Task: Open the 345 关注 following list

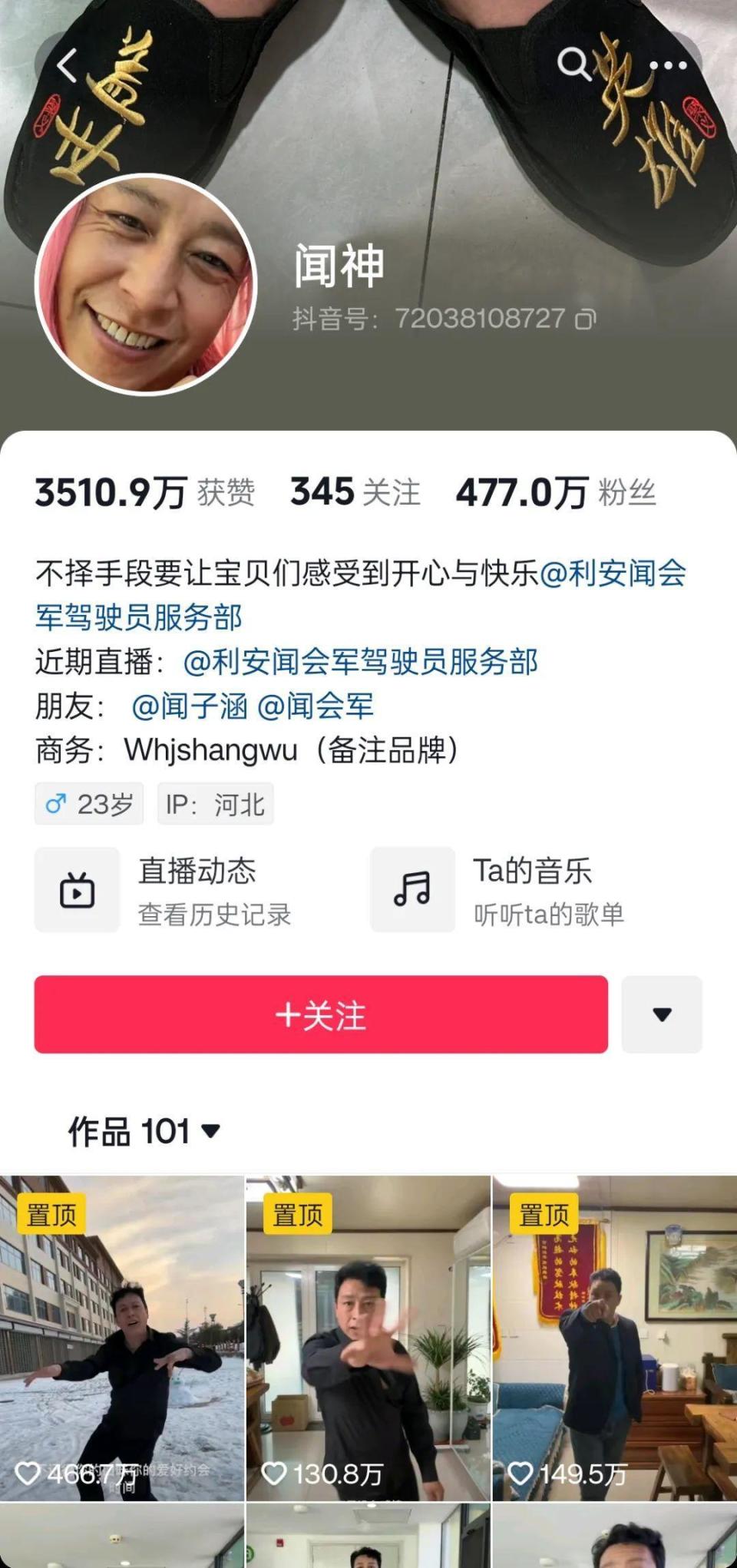Action: click(x=355, y=492)
